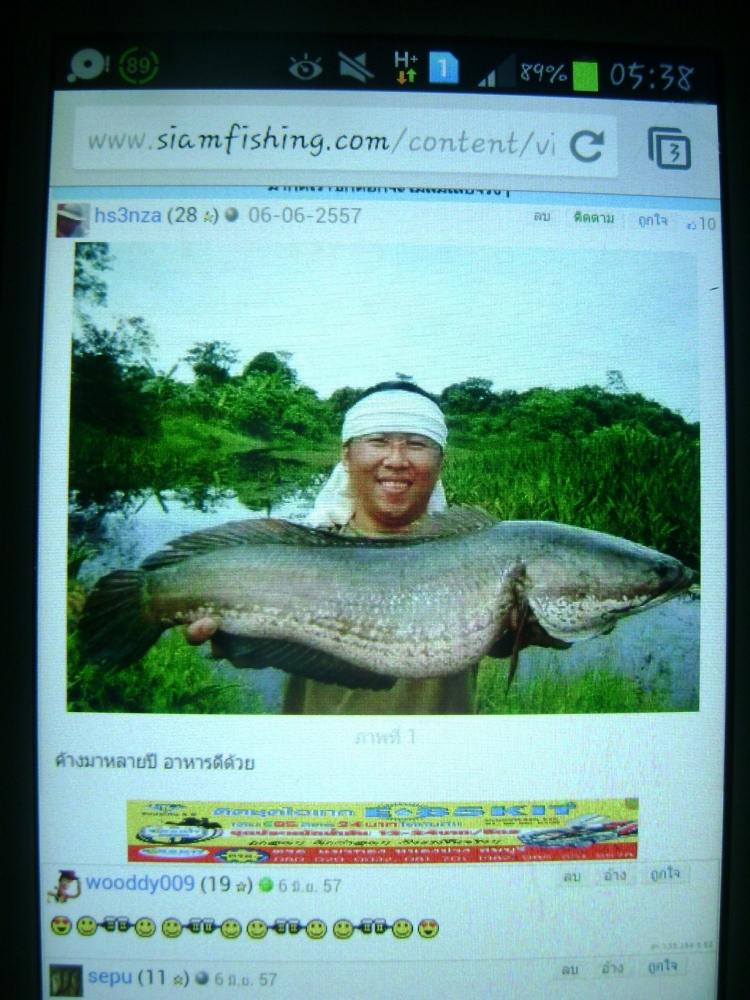Tap ลบ on wooddy009's comment

point(569,875)
